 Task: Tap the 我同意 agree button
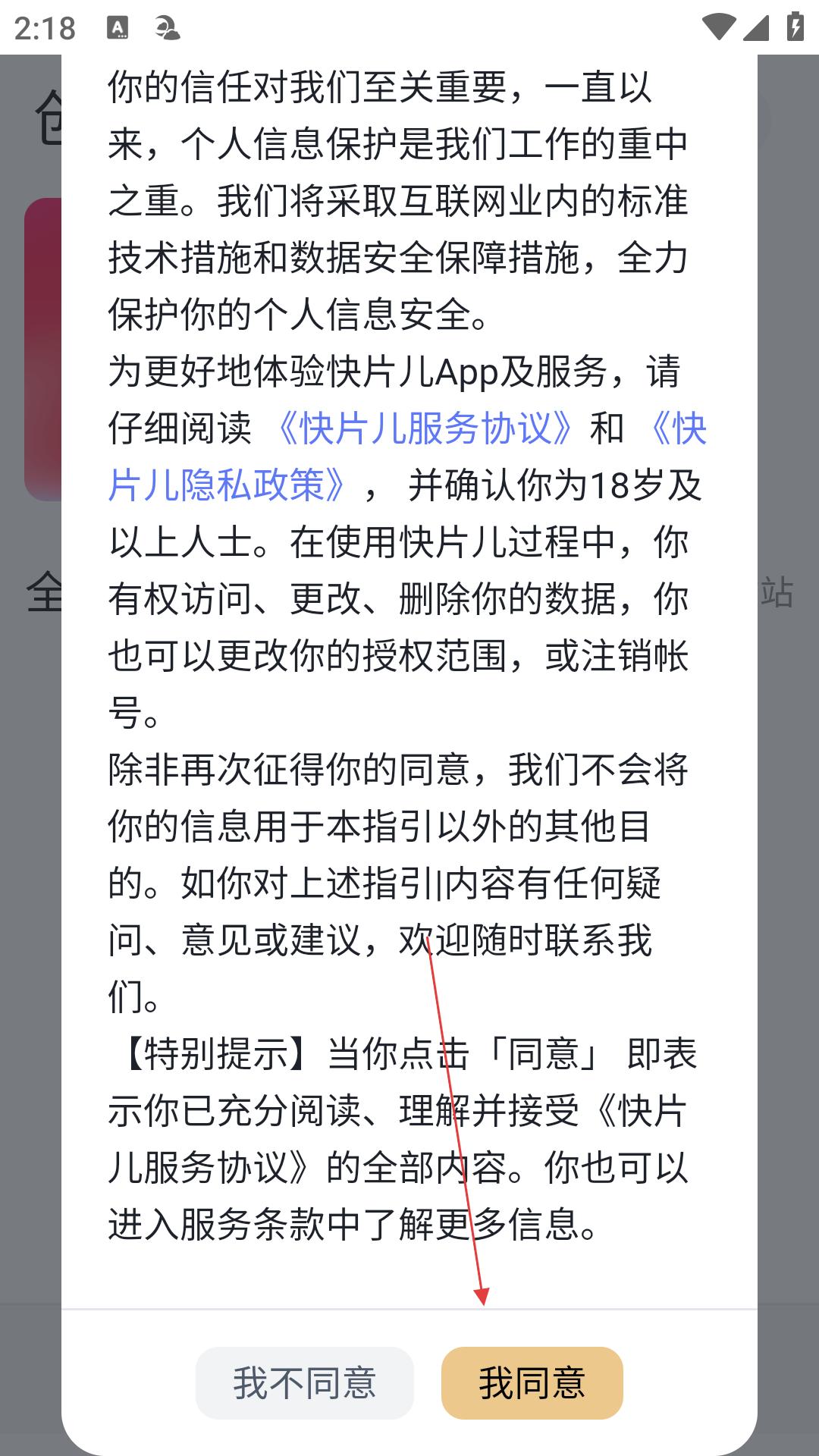[532, 1382]
